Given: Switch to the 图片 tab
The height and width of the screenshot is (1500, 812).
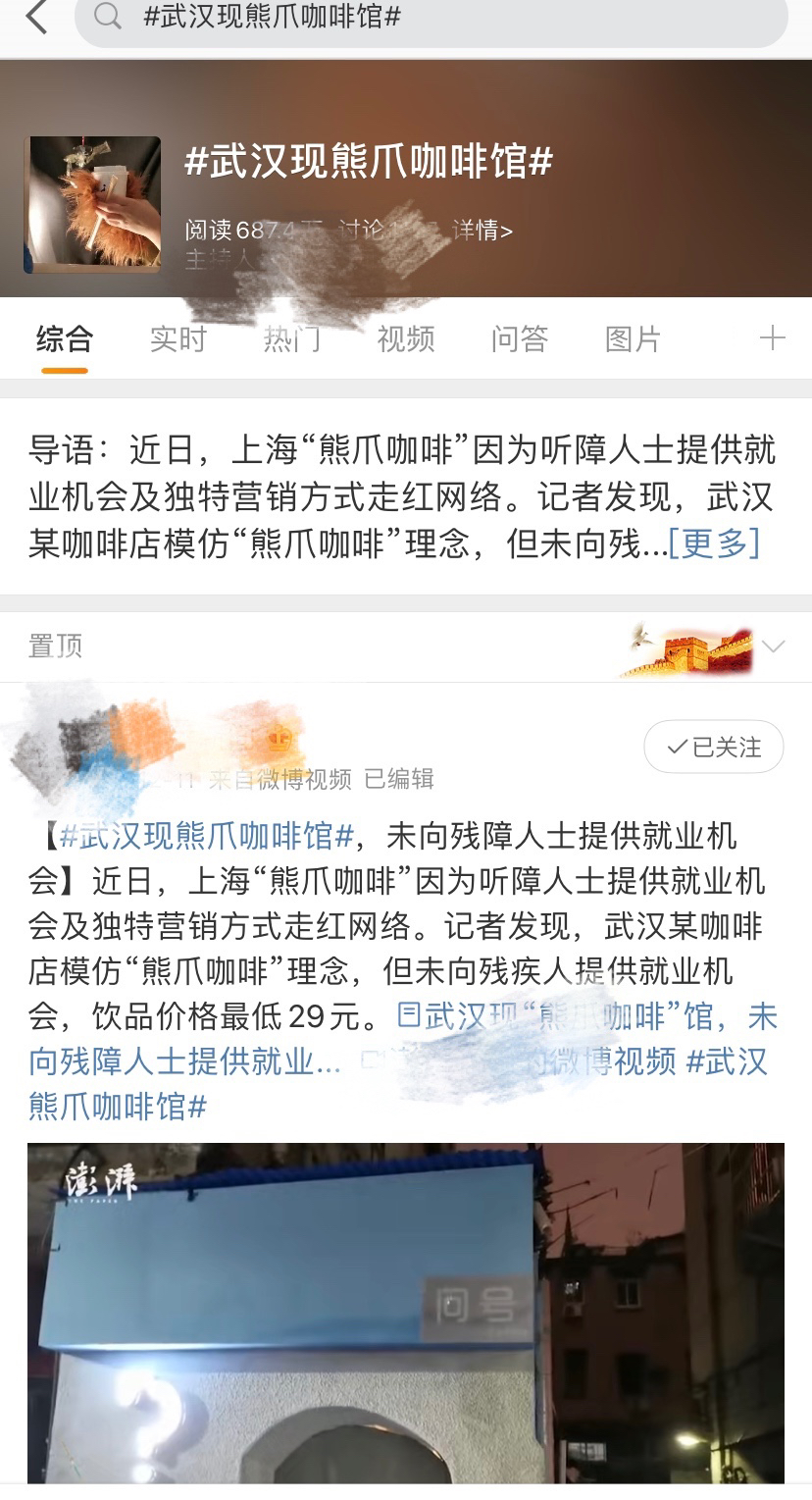Looking at the screenshot, I should click(x=634, y=339).
